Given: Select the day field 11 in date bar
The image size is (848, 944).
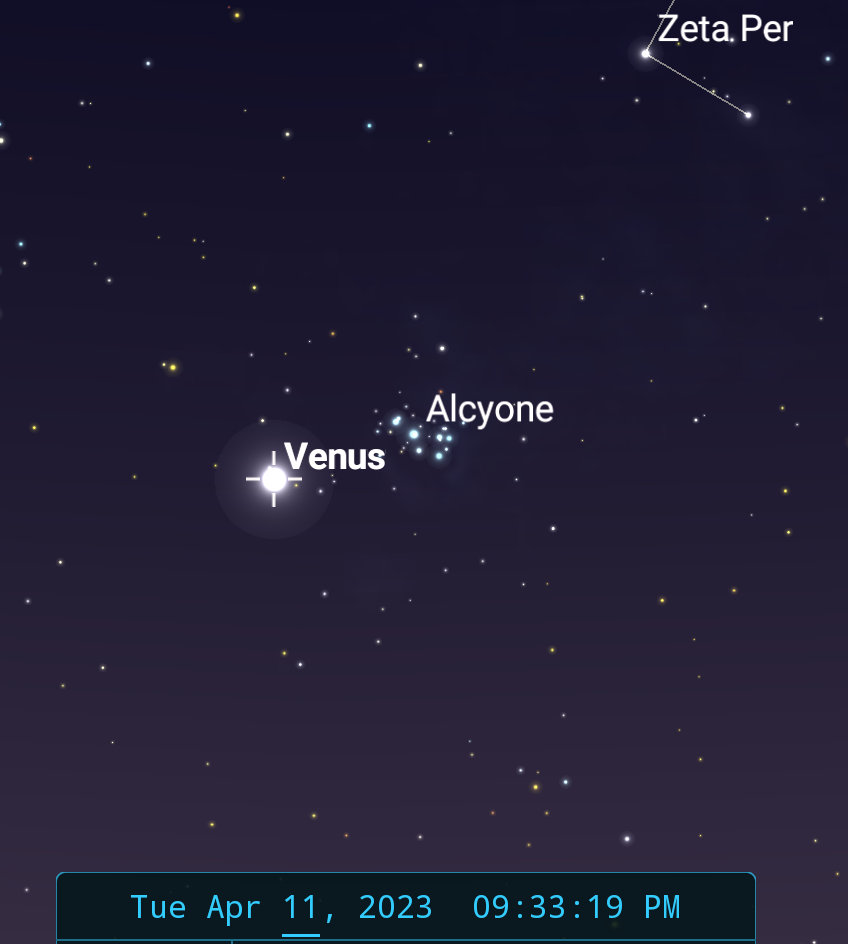Looking at the screenshot, I should [300, 908].
